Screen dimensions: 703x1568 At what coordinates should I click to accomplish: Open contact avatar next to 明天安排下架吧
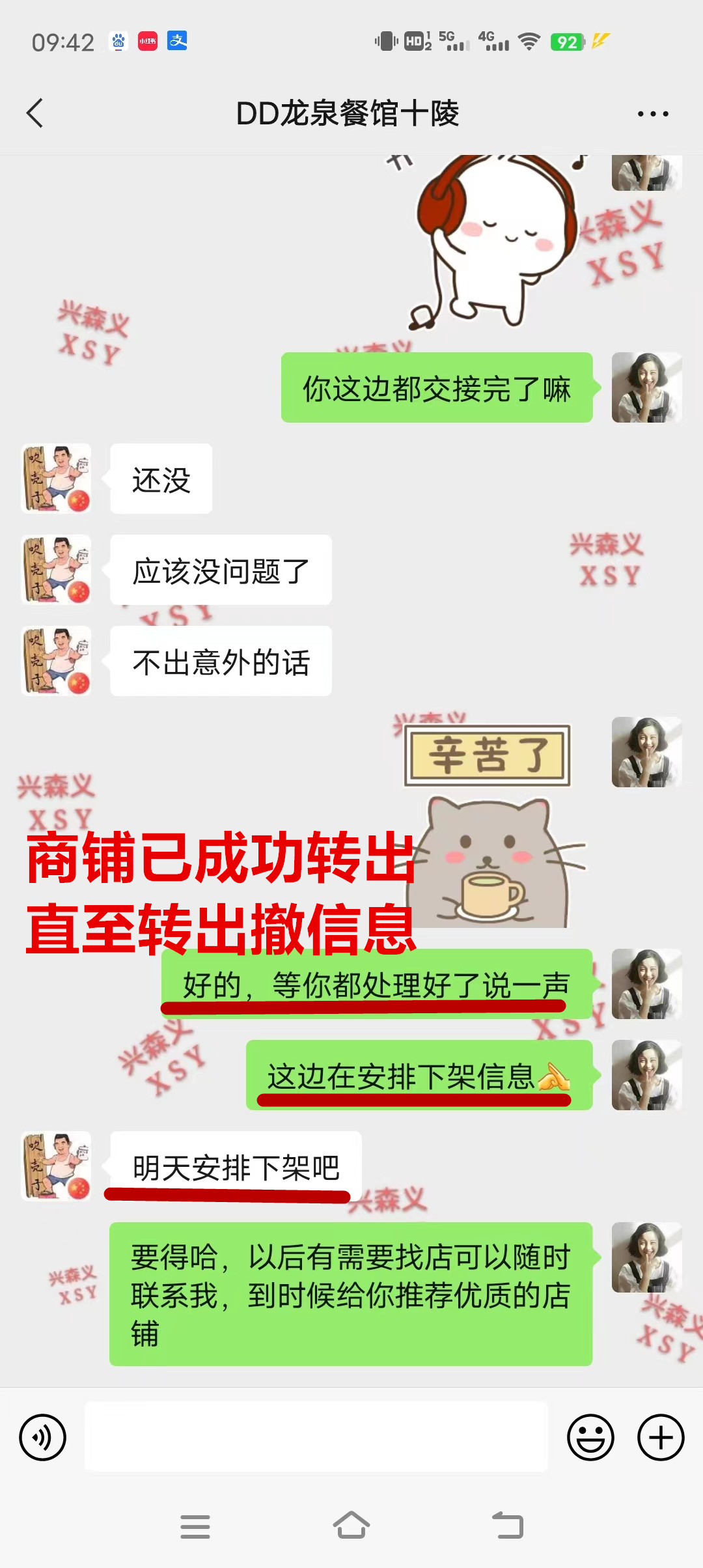tap(57, 1166)
